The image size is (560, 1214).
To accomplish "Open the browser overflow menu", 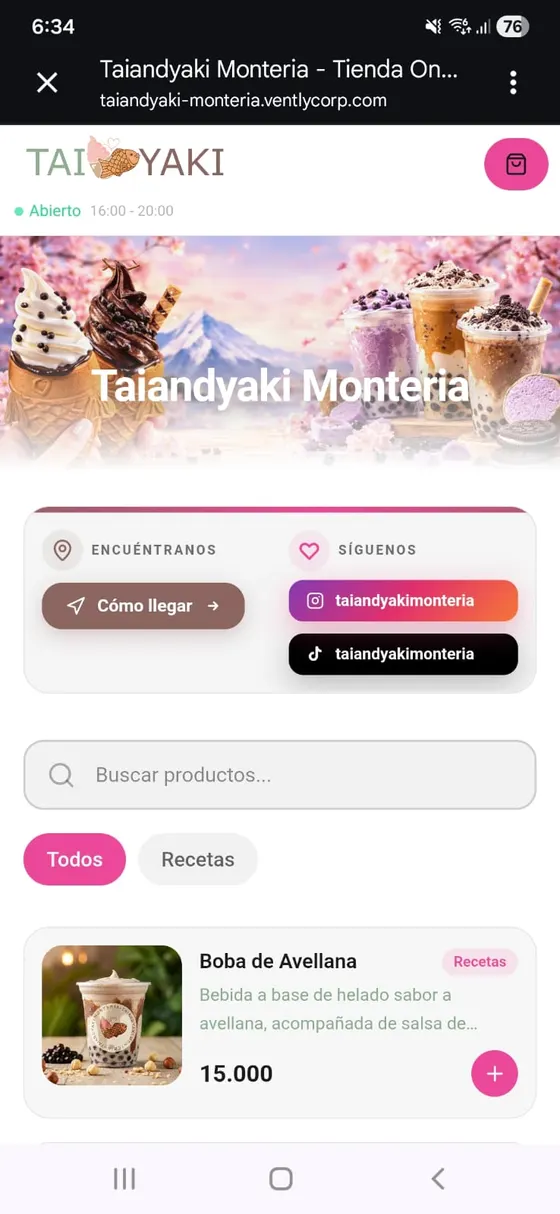I will (x=513, y=83).
